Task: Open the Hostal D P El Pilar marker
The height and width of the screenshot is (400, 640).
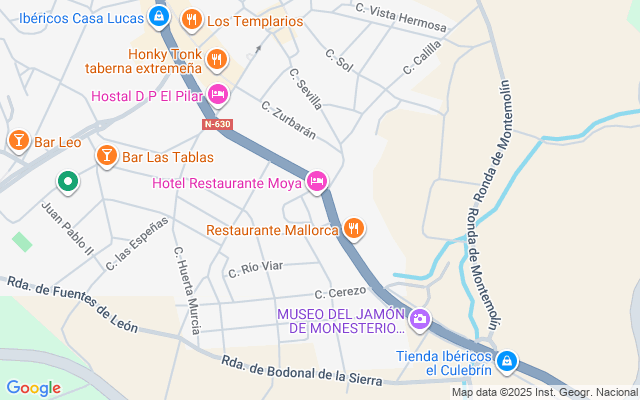Action: click(218, 95)
